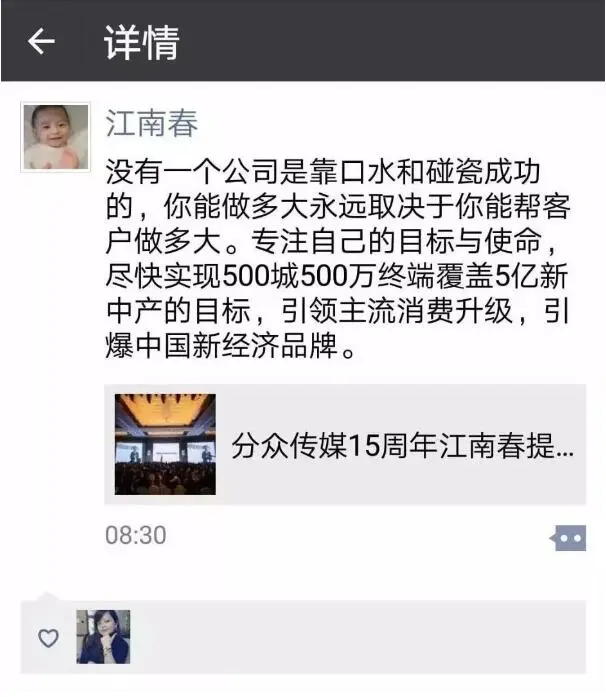Open 江南春's profile avatar
This screenshot has width=606, height=697.
point(56,136)
